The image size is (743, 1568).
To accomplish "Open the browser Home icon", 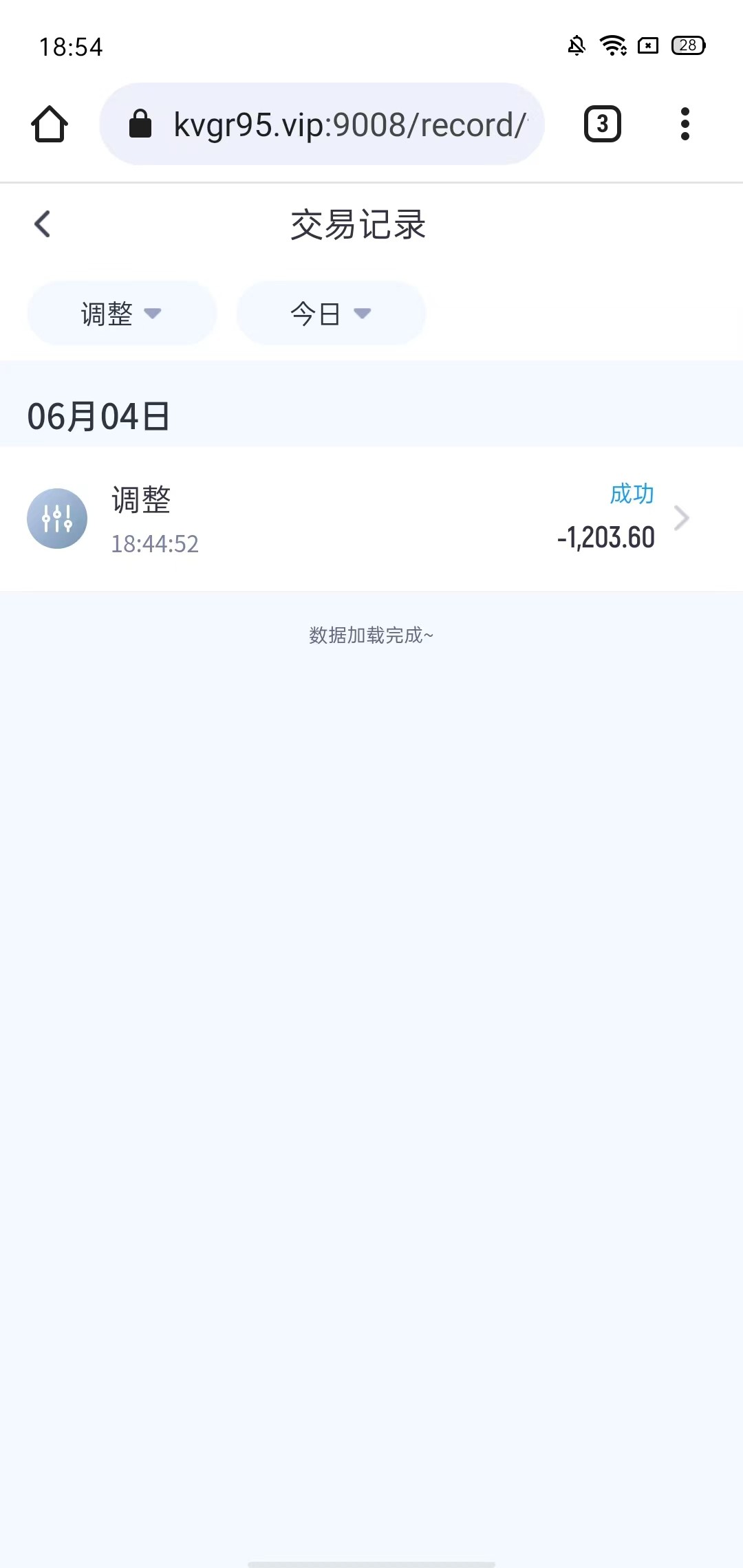I will click(50, 124).
